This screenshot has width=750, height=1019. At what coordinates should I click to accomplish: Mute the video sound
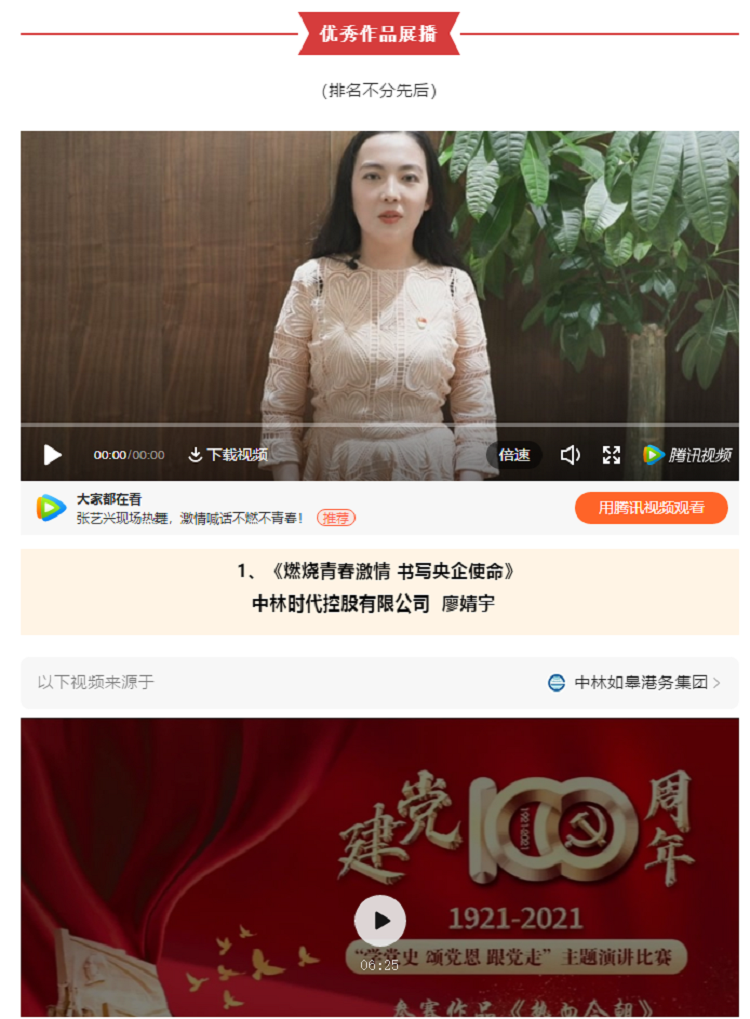(570, 455)
